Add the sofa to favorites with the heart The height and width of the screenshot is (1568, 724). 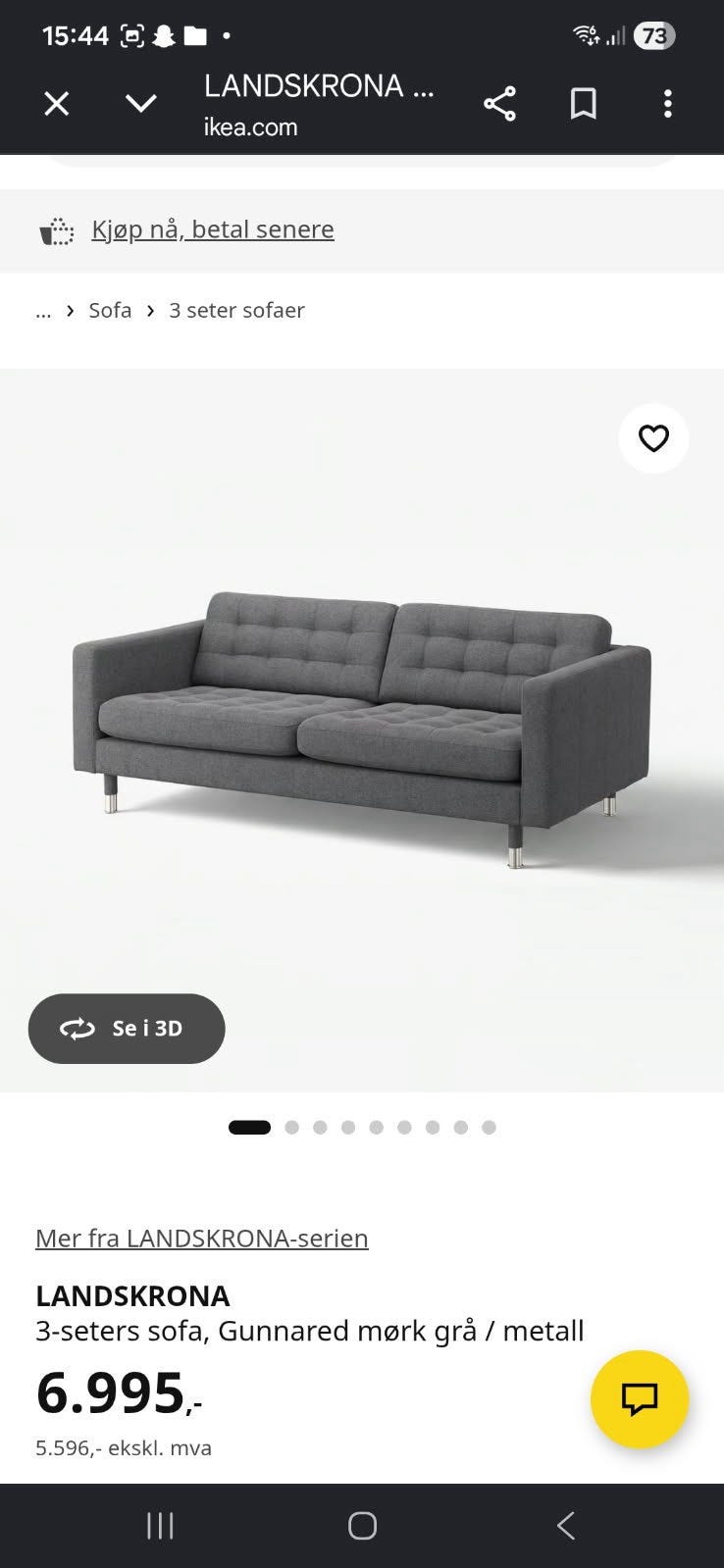point(653,438)
